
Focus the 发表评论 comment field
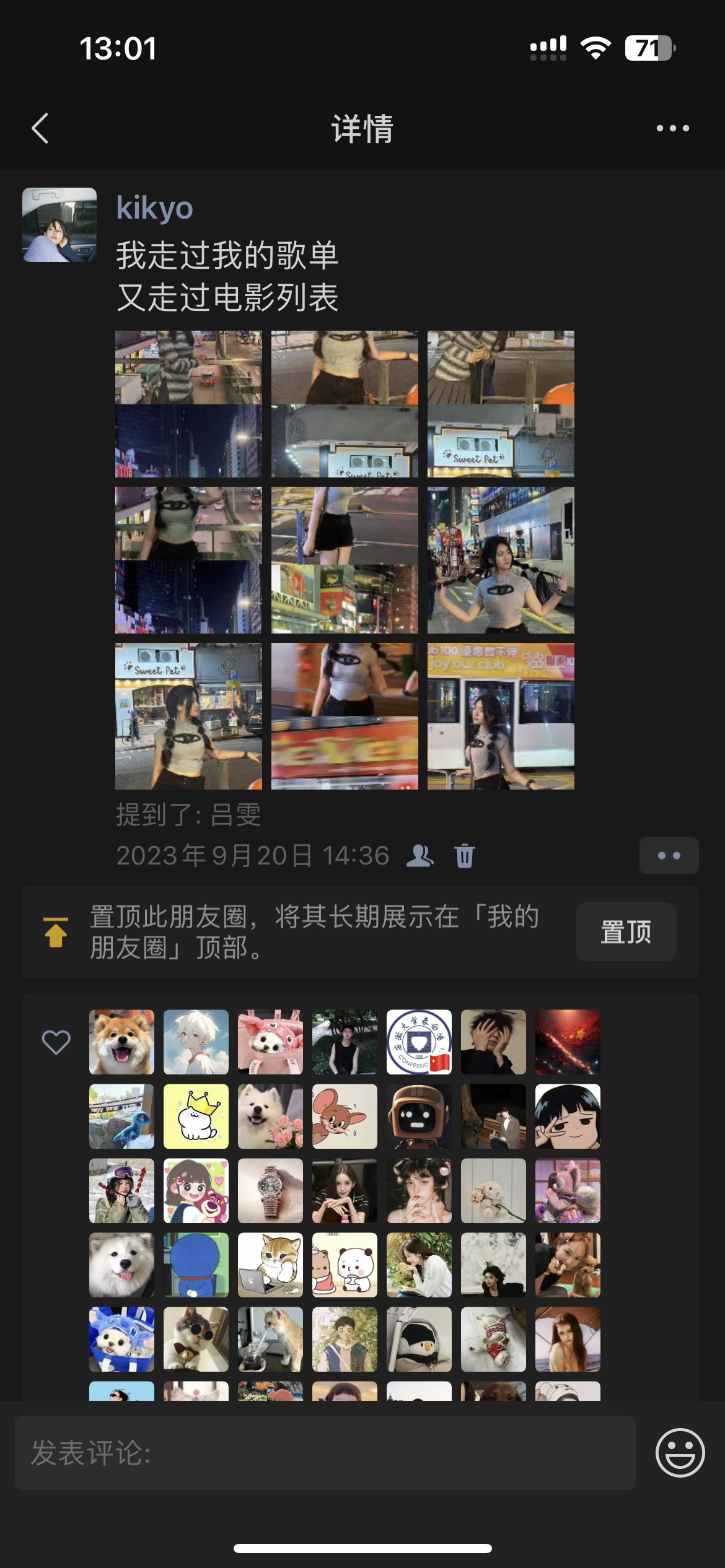coord(325,1452)
